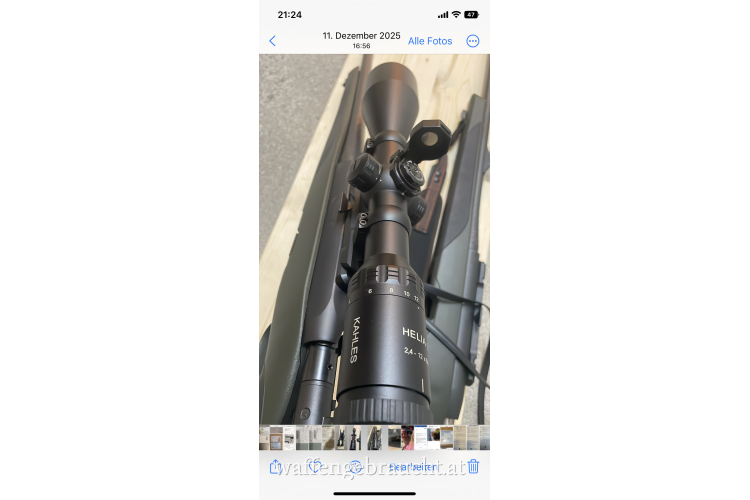The image size is (750, 500).
Task: Open Alle Fotos
Action: tap(430, 41)
